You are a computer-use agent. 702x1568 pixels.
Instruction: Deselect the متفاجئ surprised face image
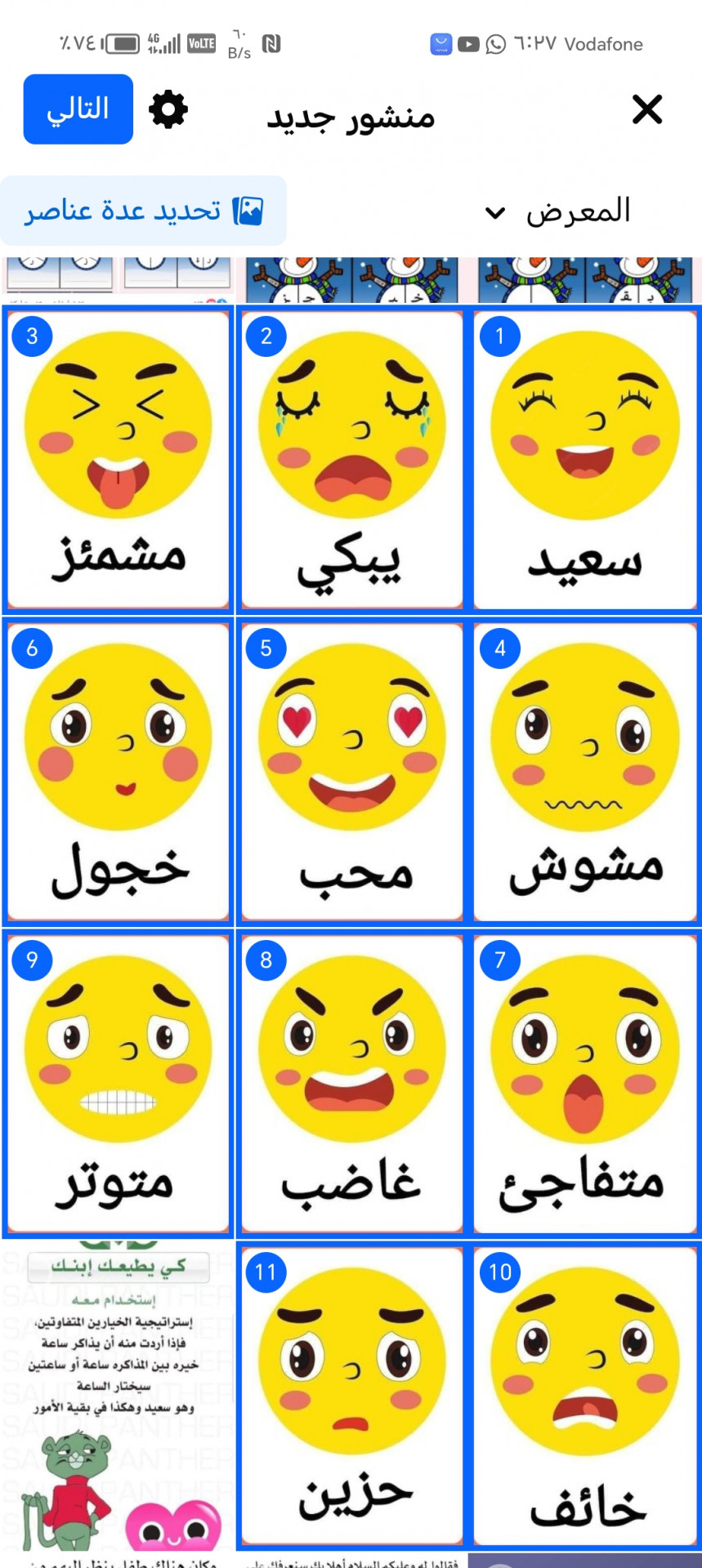pyautogui.click(x=585, y=1084)
